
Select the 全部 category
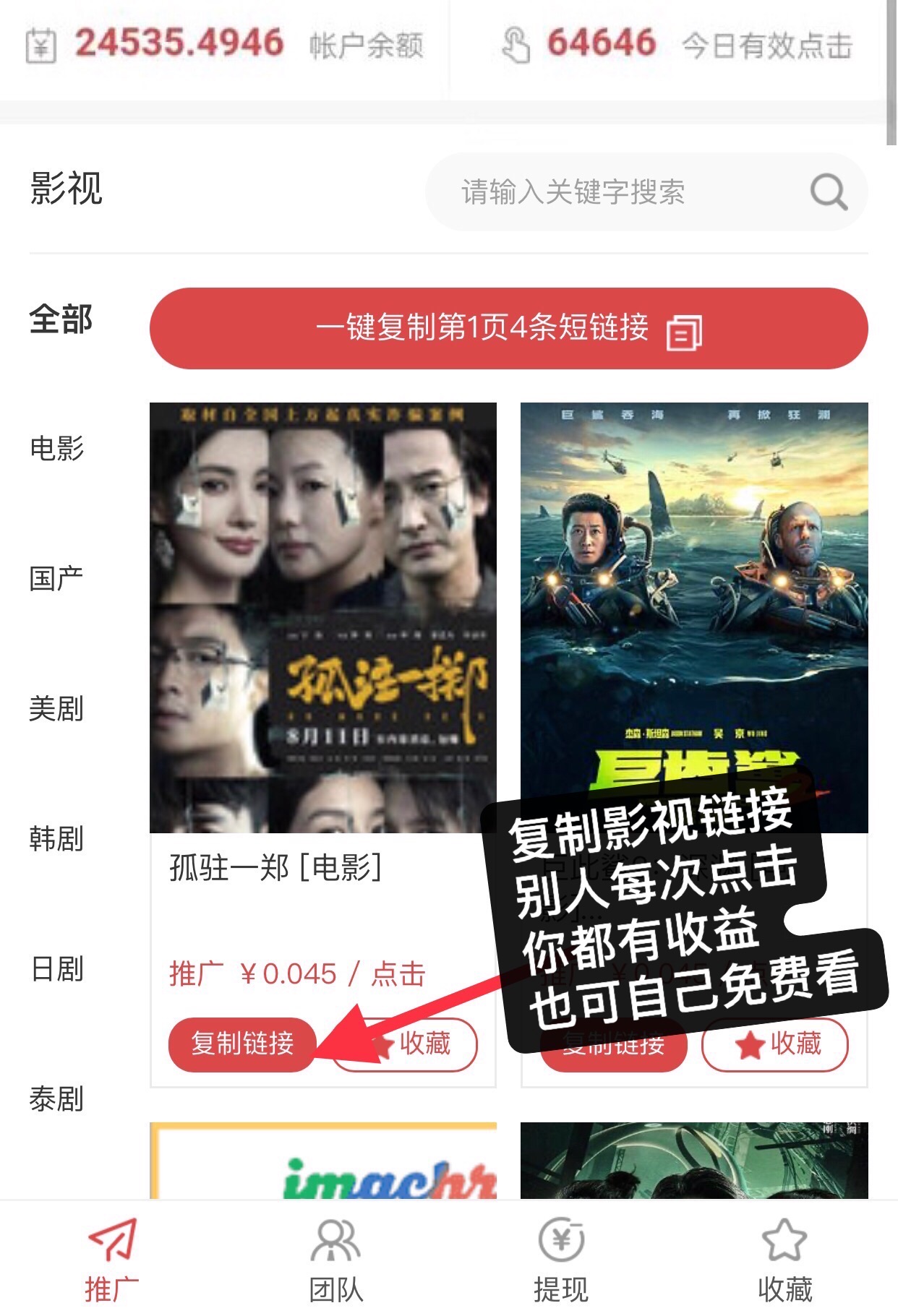tap(61, 319)
